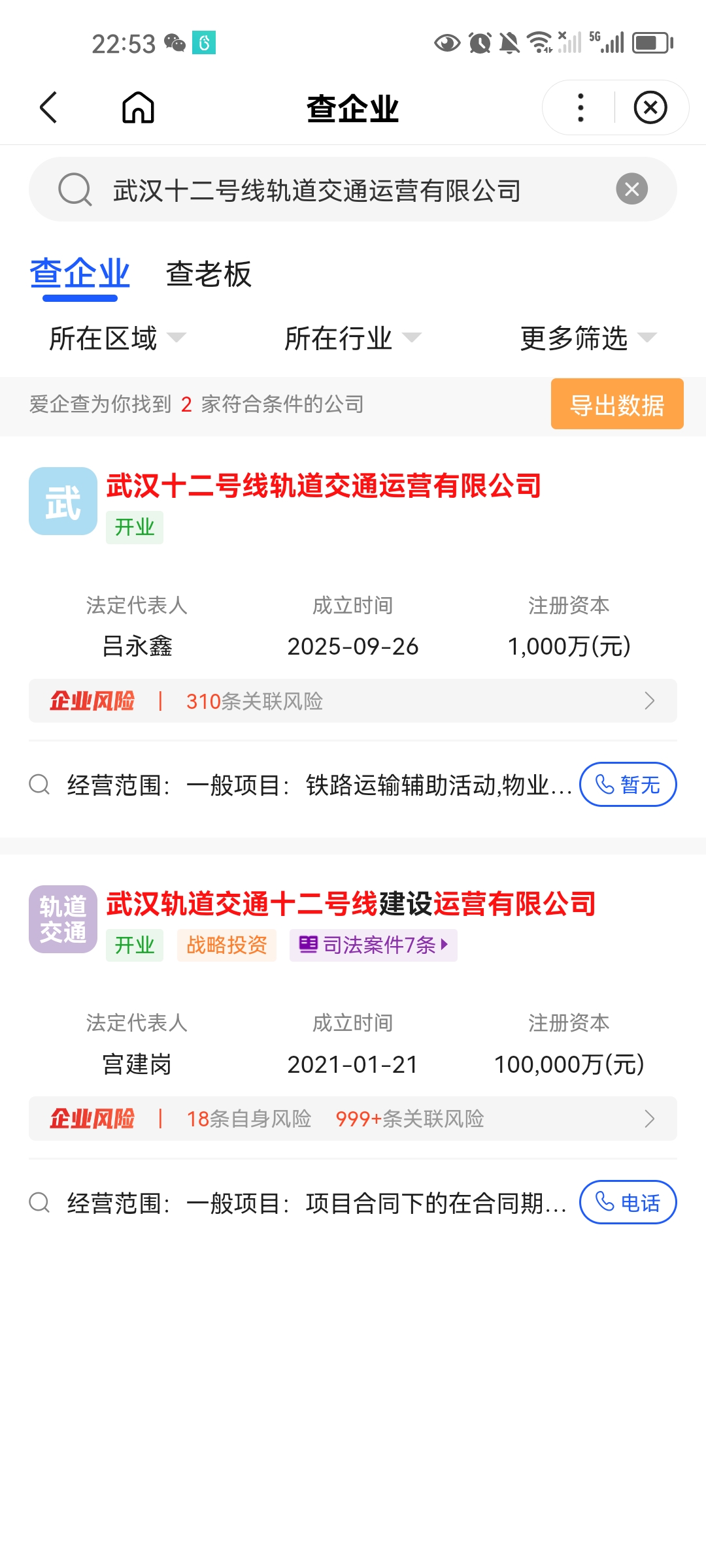Tap the search magnifier in search bar
This screenshot has height=1568, width=706.
[74, 189]
